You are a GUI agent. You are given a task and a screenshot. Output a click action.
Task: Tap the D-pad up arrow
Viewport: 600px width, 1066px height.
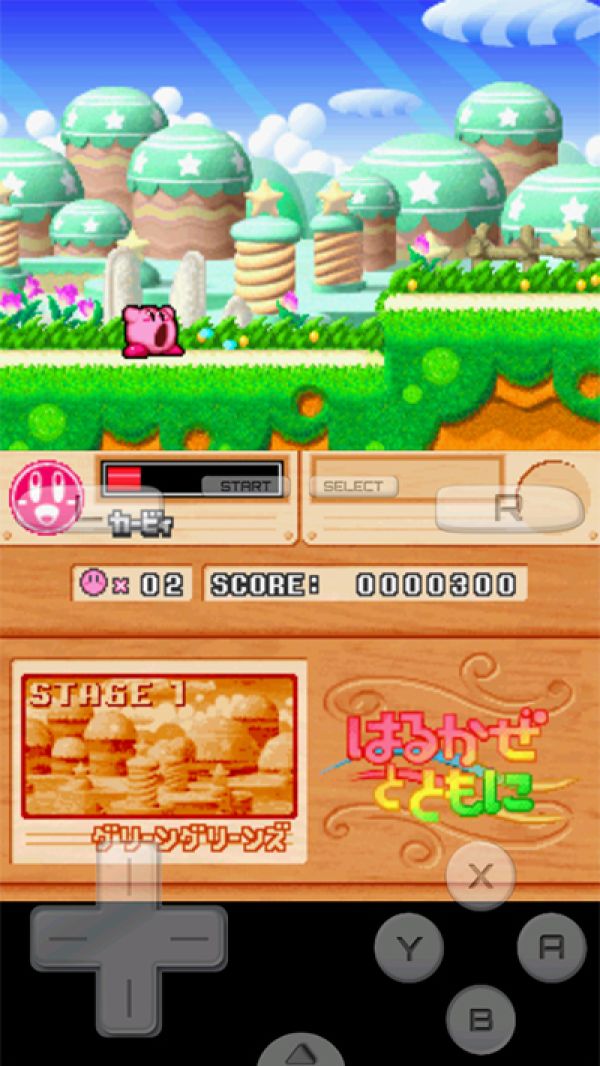click(128, 882)
